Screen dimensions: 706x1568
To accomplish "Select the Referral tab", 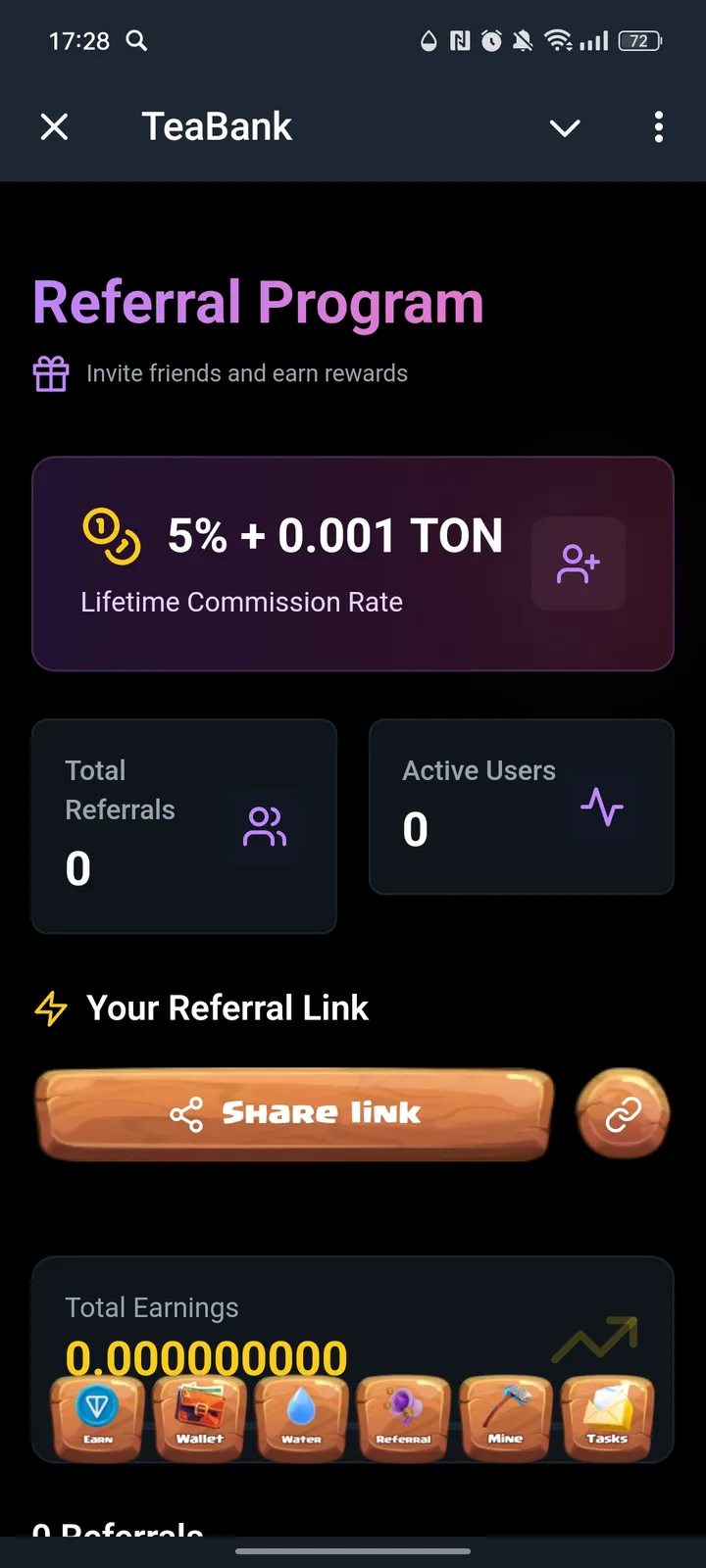I will coord(403,1416).
